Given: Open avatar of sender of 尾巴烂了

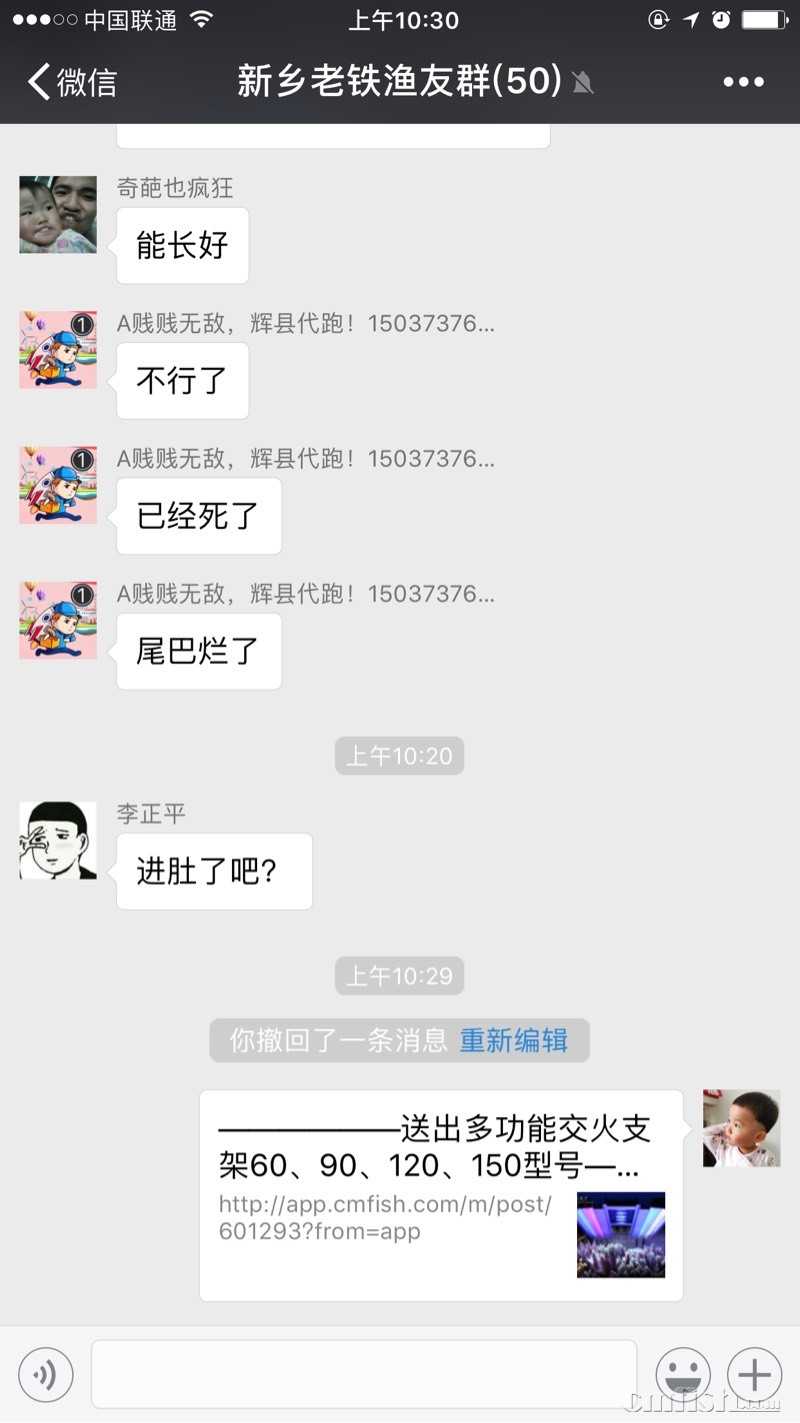Looking at the screenshot, I should [58, 621].
